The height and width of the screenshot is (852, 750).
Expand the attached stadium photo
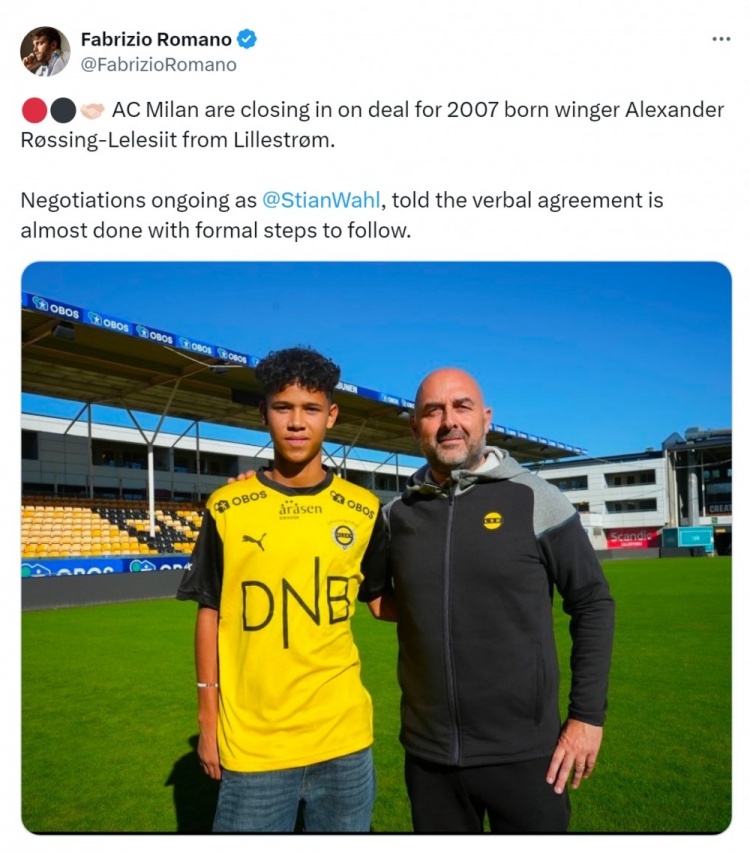point(376,546)
